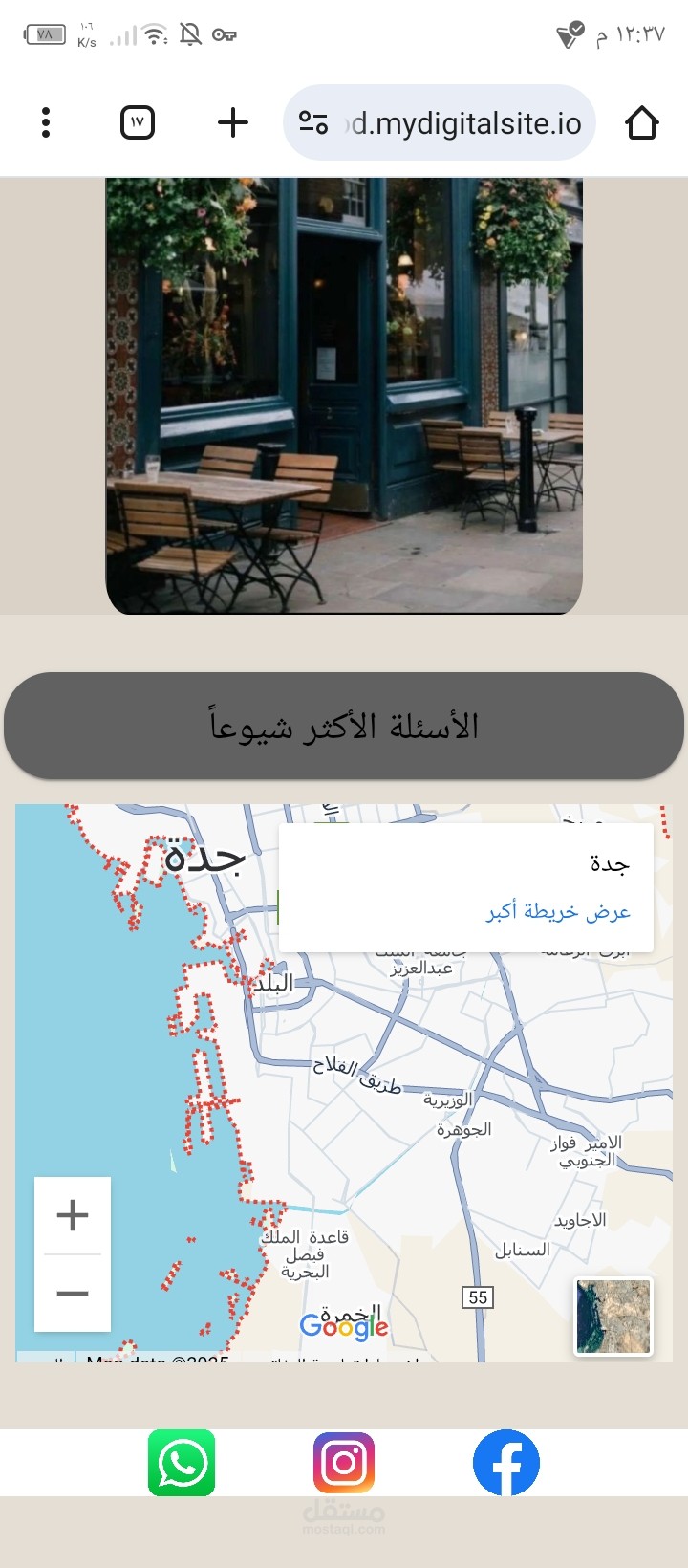The image size is (688, 1568).
Task: Zoom in on the map
Action: pyautogui.click(x=73, y=1215)
